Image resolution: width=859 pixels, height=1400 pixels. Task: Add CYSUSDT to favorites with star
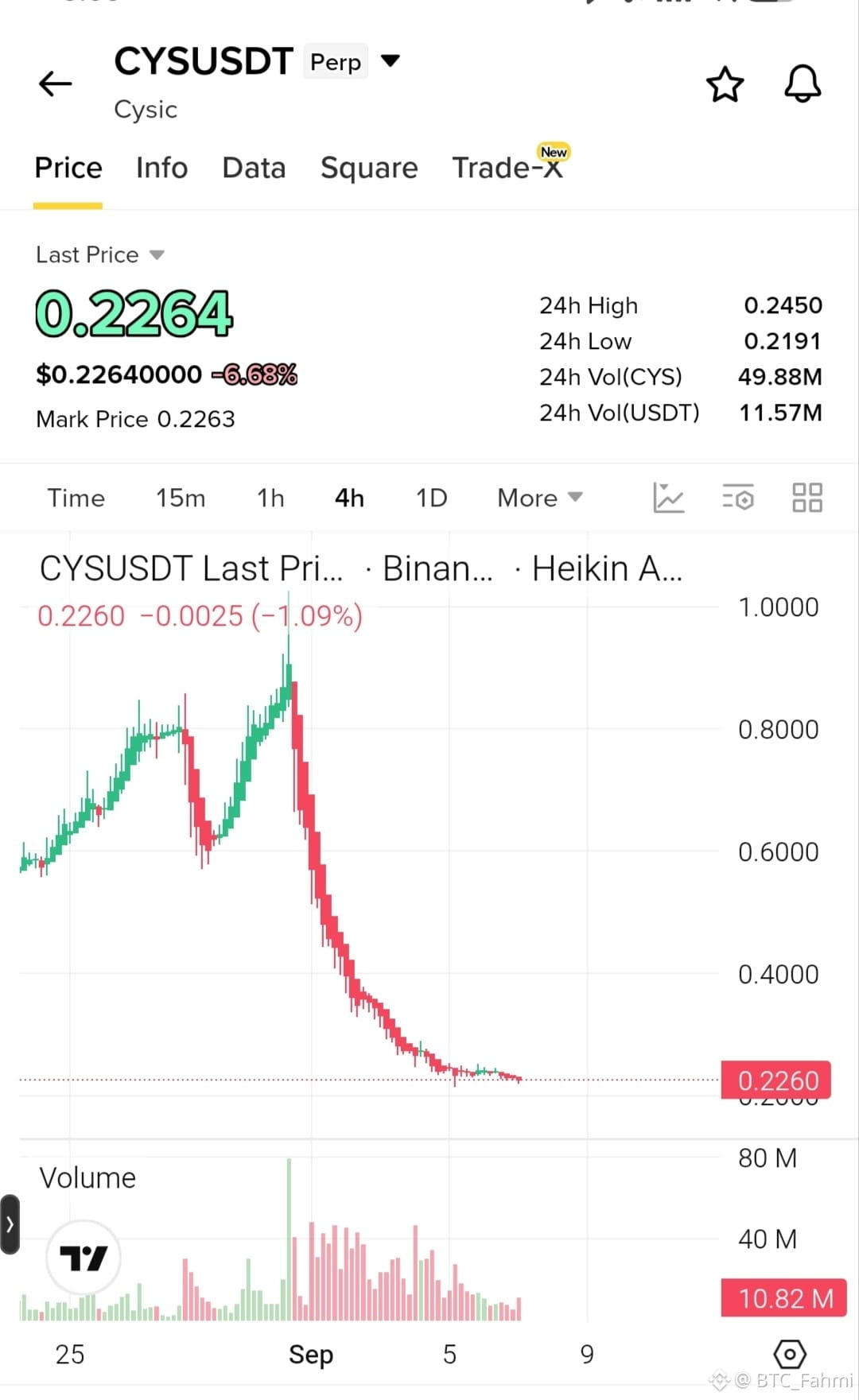725,84
